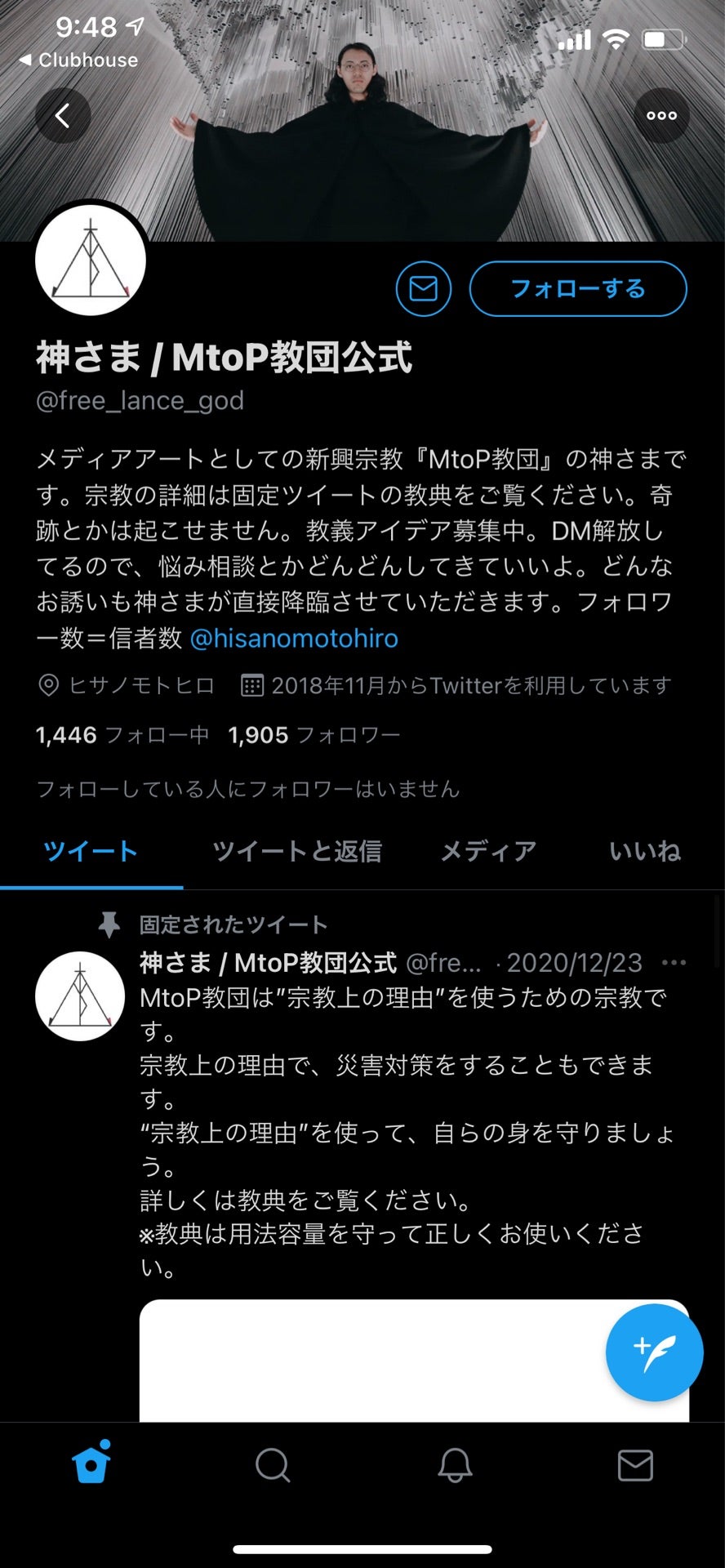Select the Home icon in bottom navigation
This screenshot has width=725, height=1568.
coord(90,1464)
